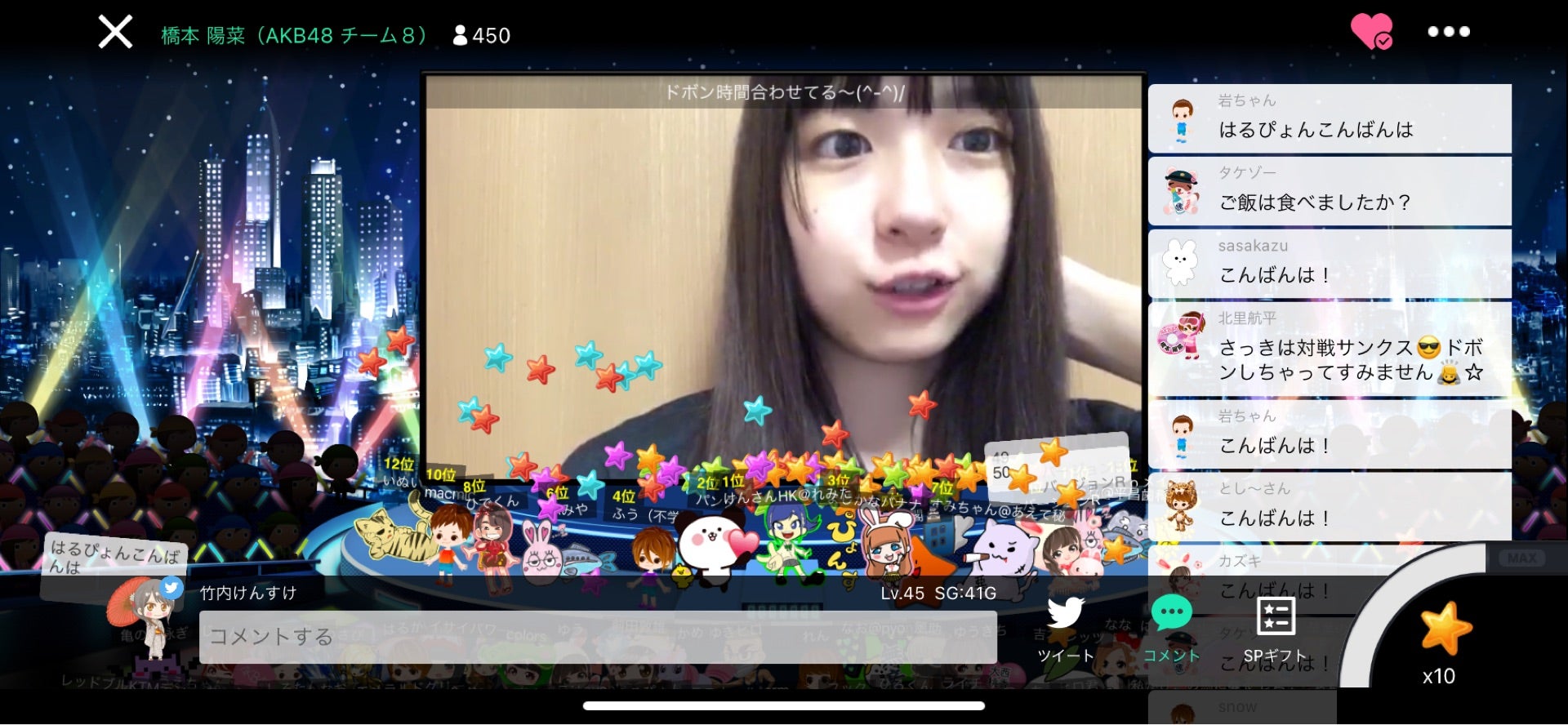Close the live stream room

(115, 33)
